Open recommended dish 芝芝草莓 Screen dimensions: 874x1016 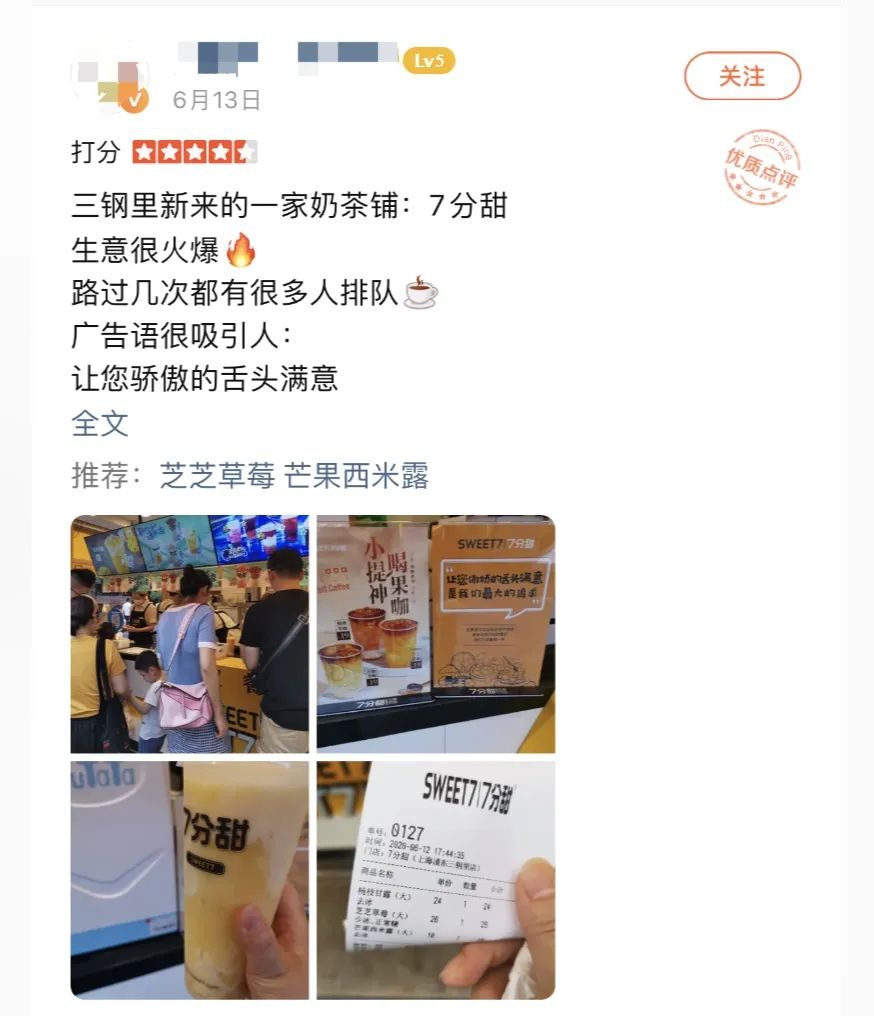pyautogui.click(x=217, y=476)
